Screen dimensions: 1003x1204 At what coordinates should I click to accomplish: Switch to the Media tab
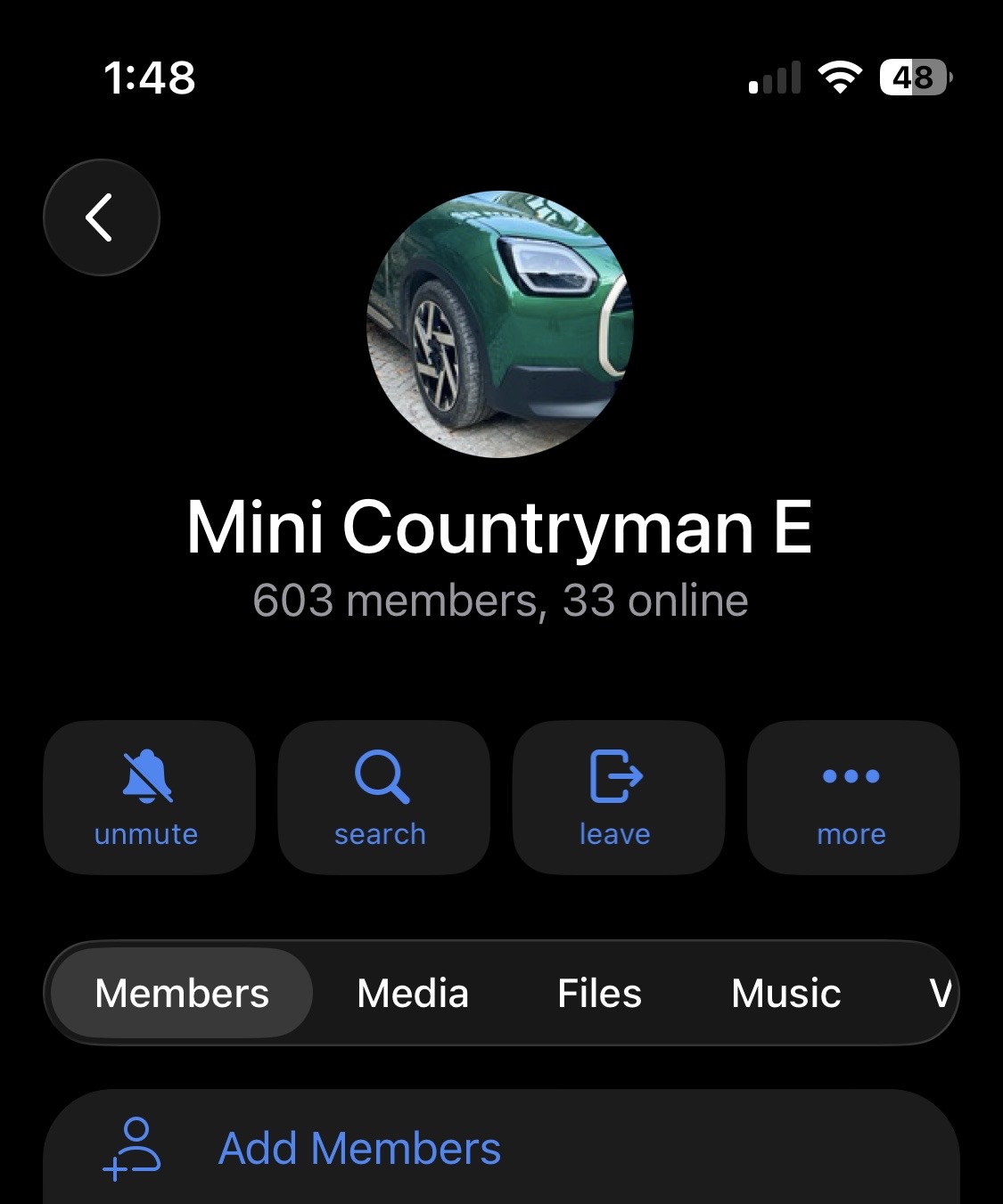[x=413, y=993]
